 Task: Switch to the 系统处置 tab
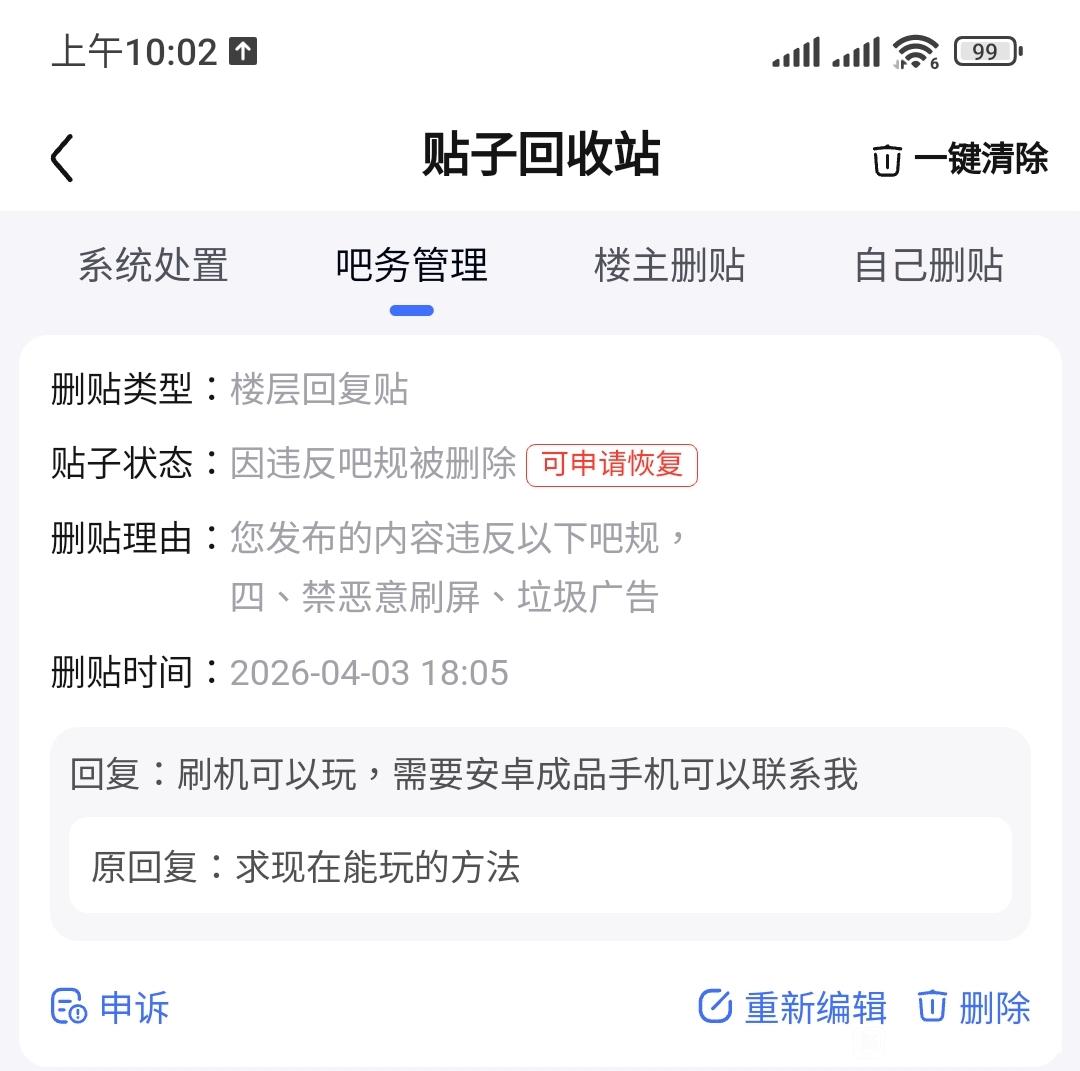pos(153,266)
